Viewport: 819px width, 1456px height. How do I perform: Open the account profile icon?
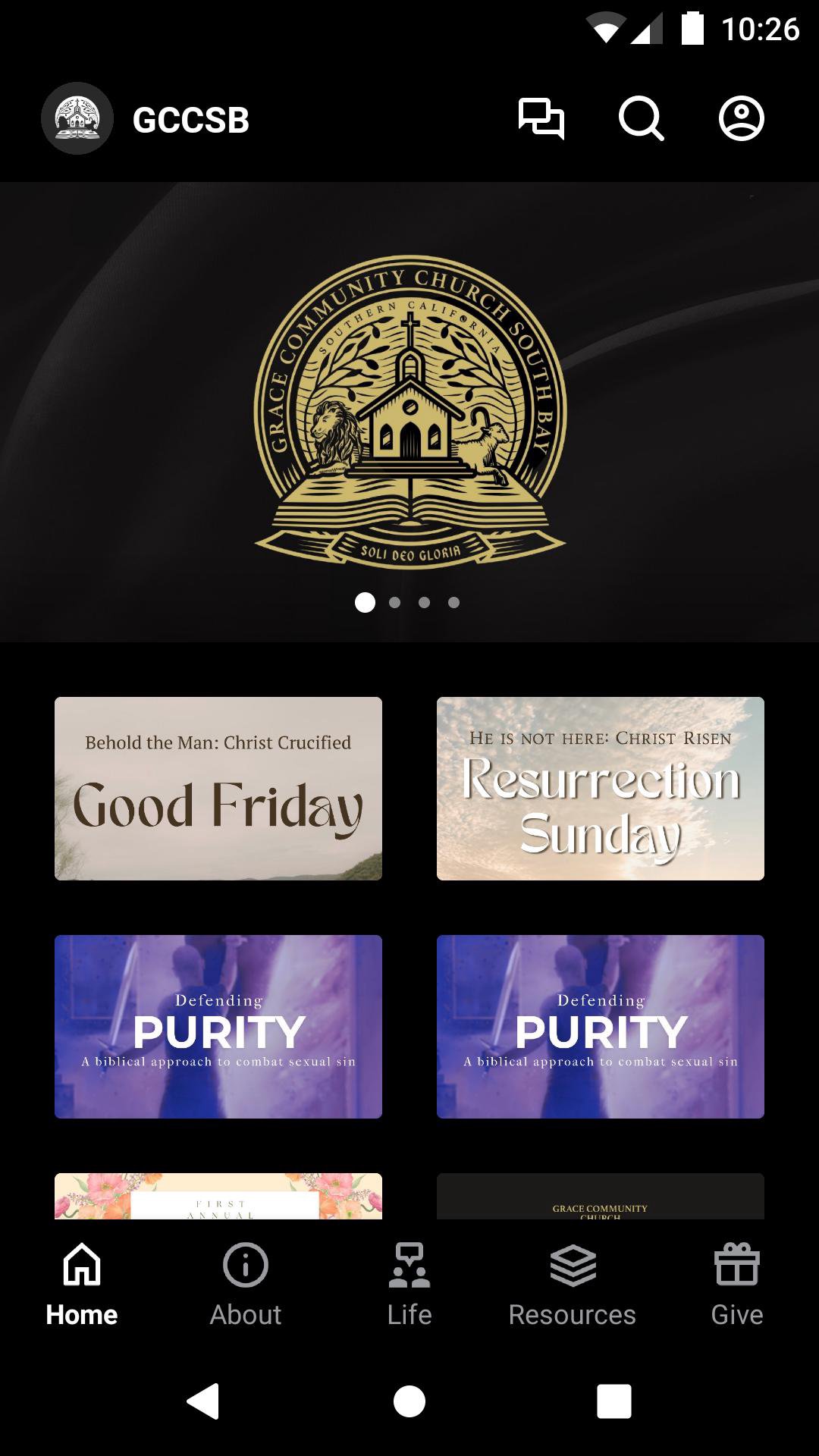coord(741,118)
